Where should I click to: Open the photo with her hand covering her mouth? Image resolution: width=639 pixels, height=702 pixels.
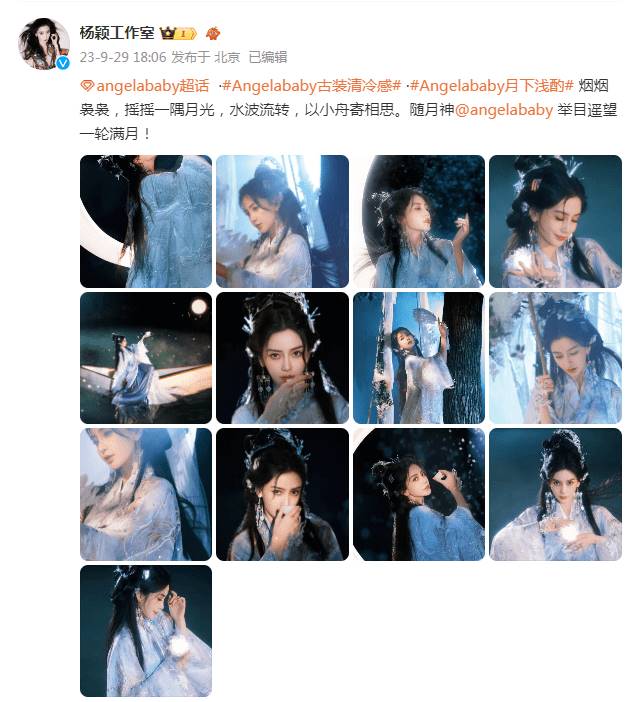pyautogui.click(x=282, y=494)
